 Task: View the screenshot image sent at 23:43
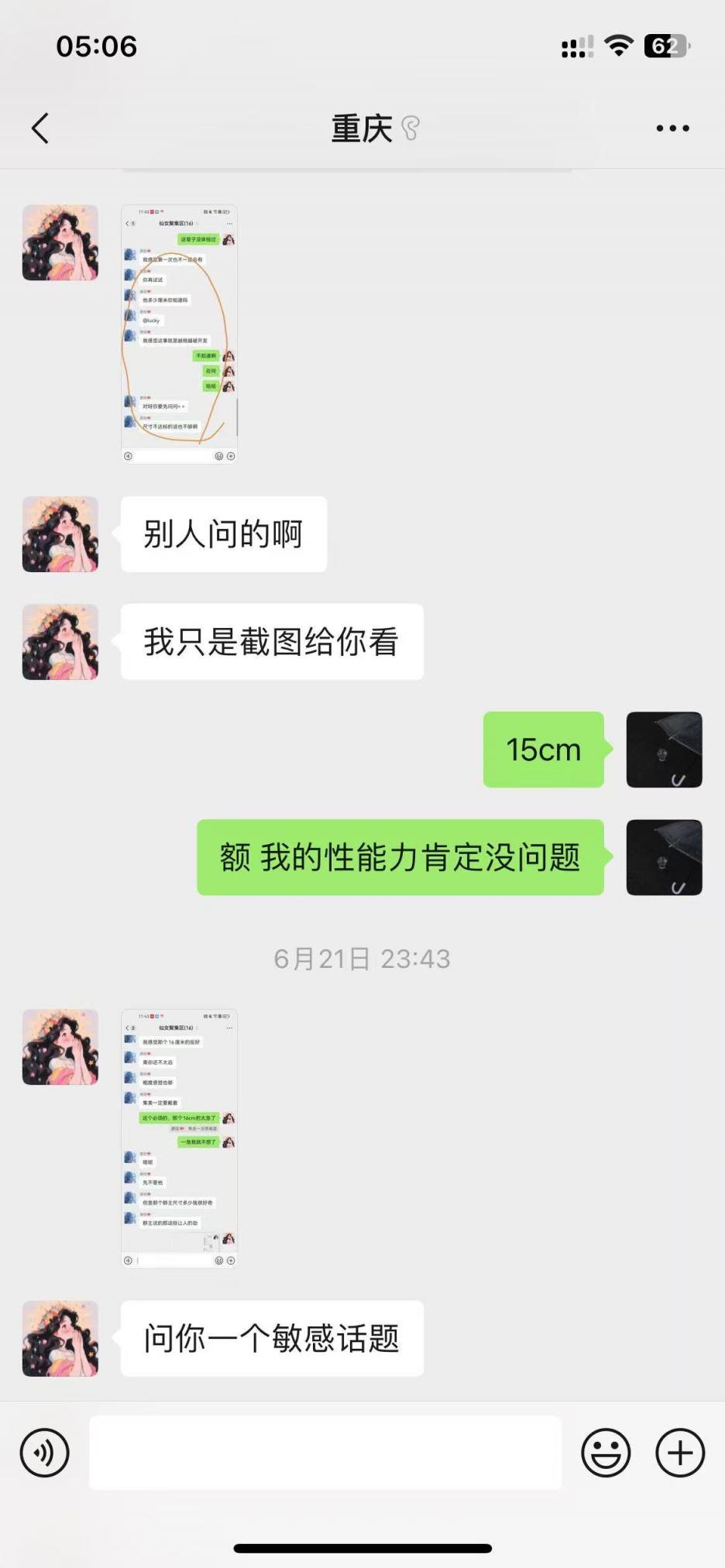coord(179,1137)
